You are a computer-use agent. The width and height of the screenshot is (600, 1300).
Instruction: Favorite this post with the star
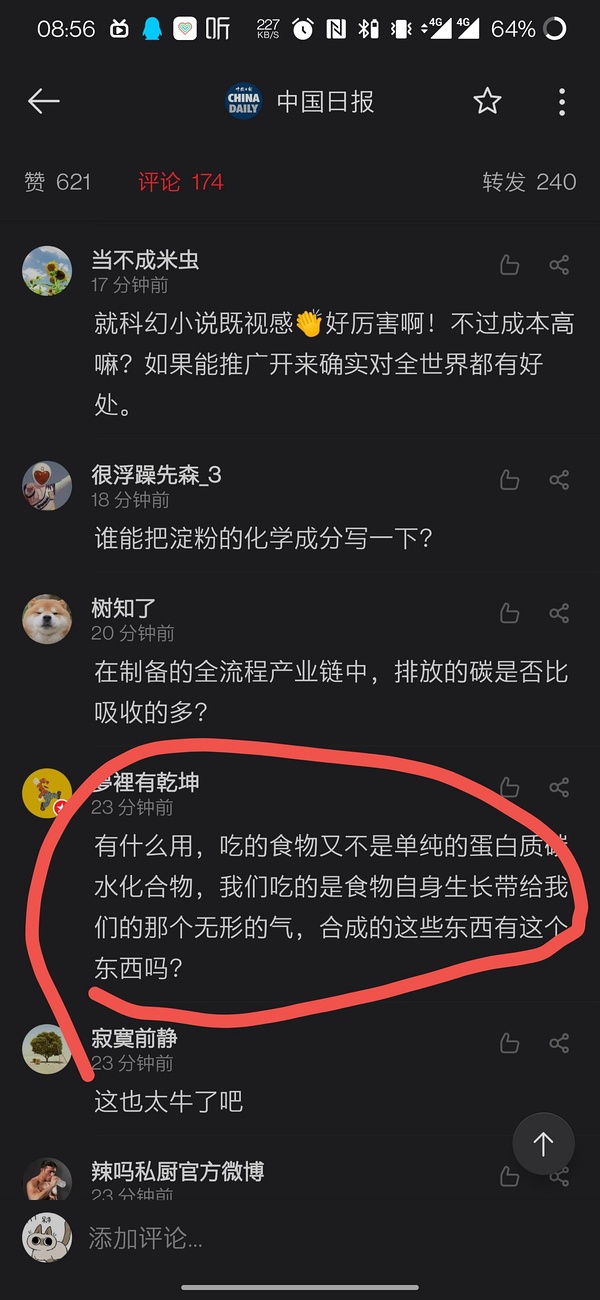point(487,101)
